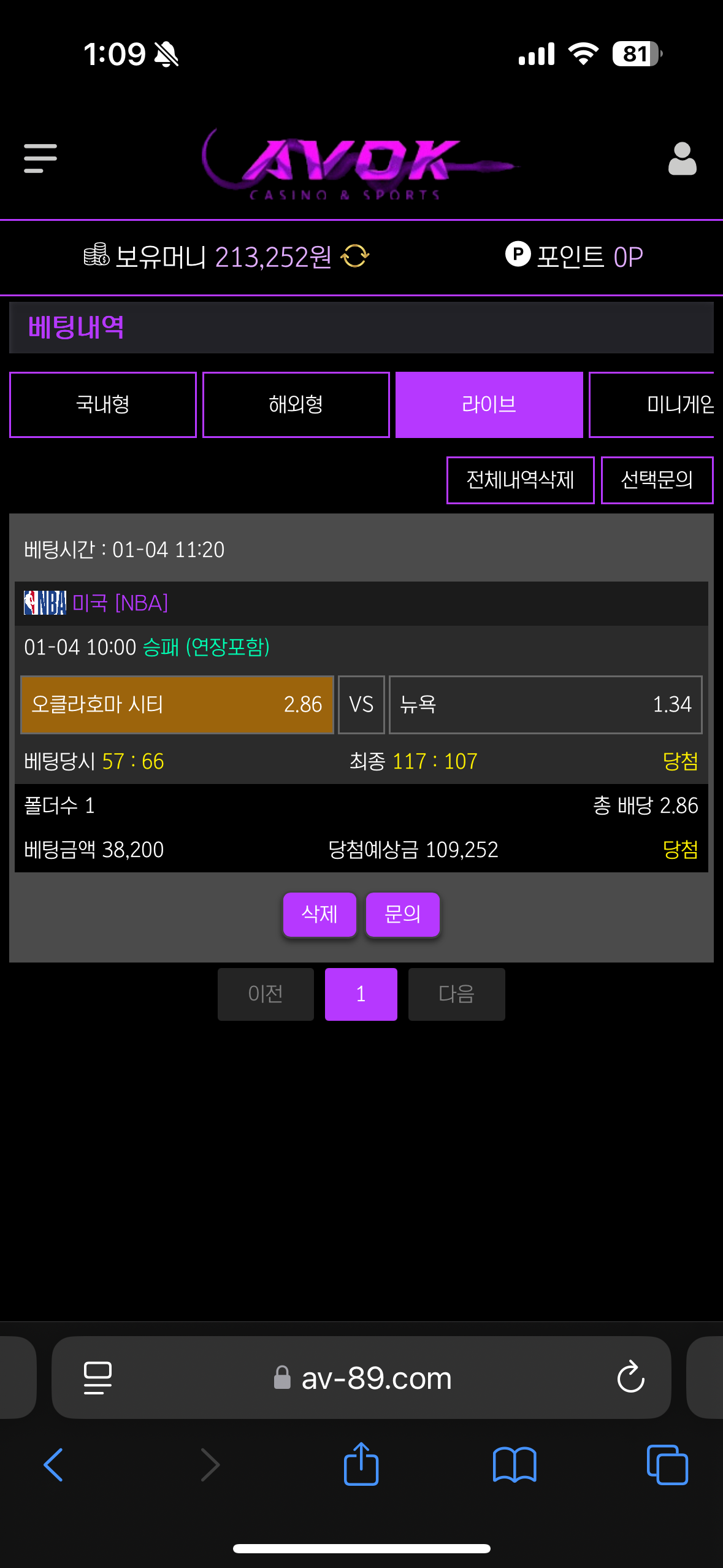Switch to the 국내형 tab
The width and height of the screenshot is (723, 1568).
coord(103,405)
